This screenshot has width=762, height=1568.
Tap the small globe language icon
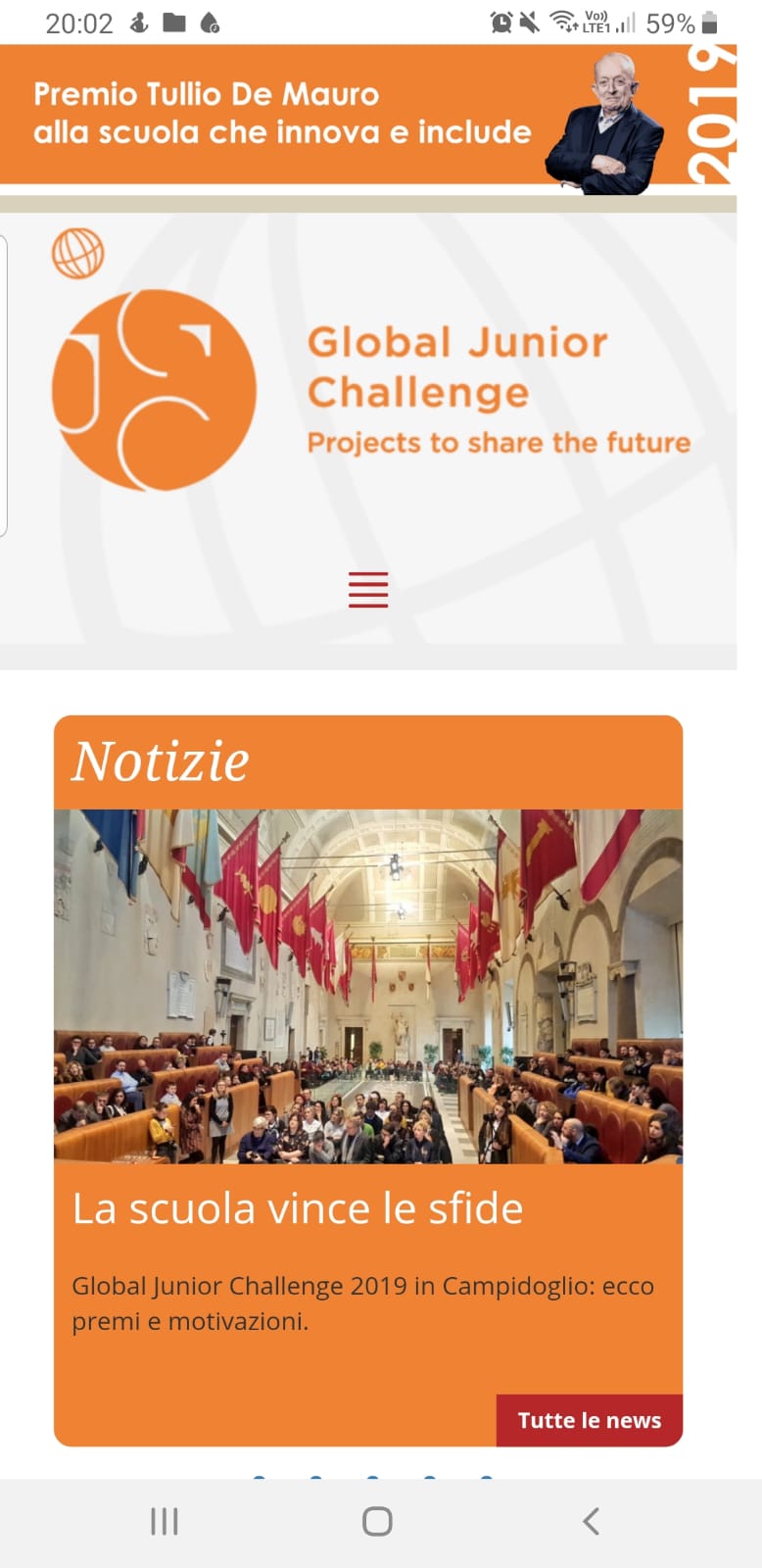77,253
